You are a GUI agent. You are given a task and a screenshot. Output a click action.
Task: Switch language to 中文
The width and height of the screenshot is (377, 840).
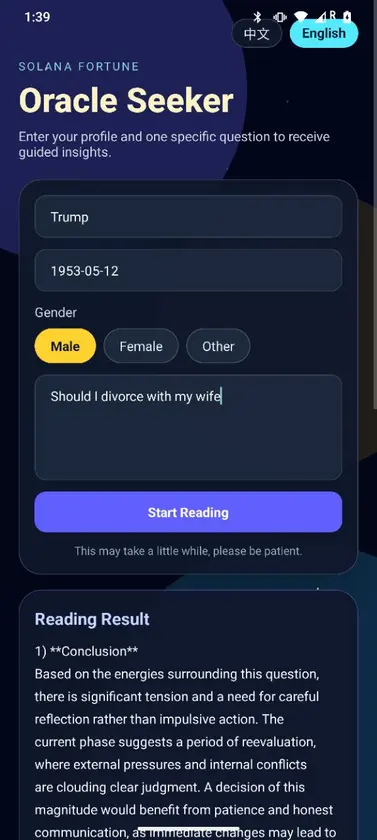[257, 34]
